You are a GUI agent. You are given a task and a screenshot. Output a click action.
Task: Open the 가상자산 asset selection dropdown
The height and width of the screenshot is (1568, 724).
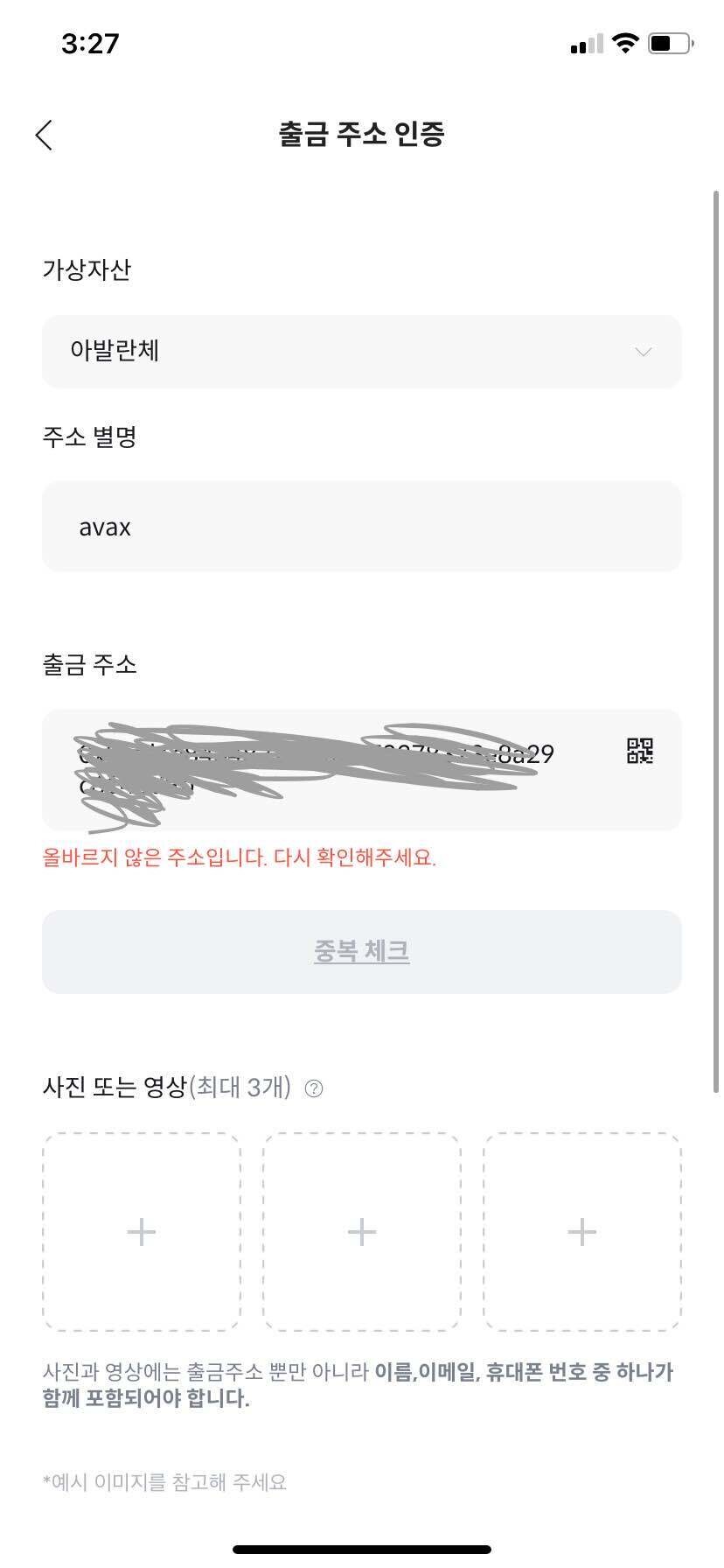(x=361, y=352)
